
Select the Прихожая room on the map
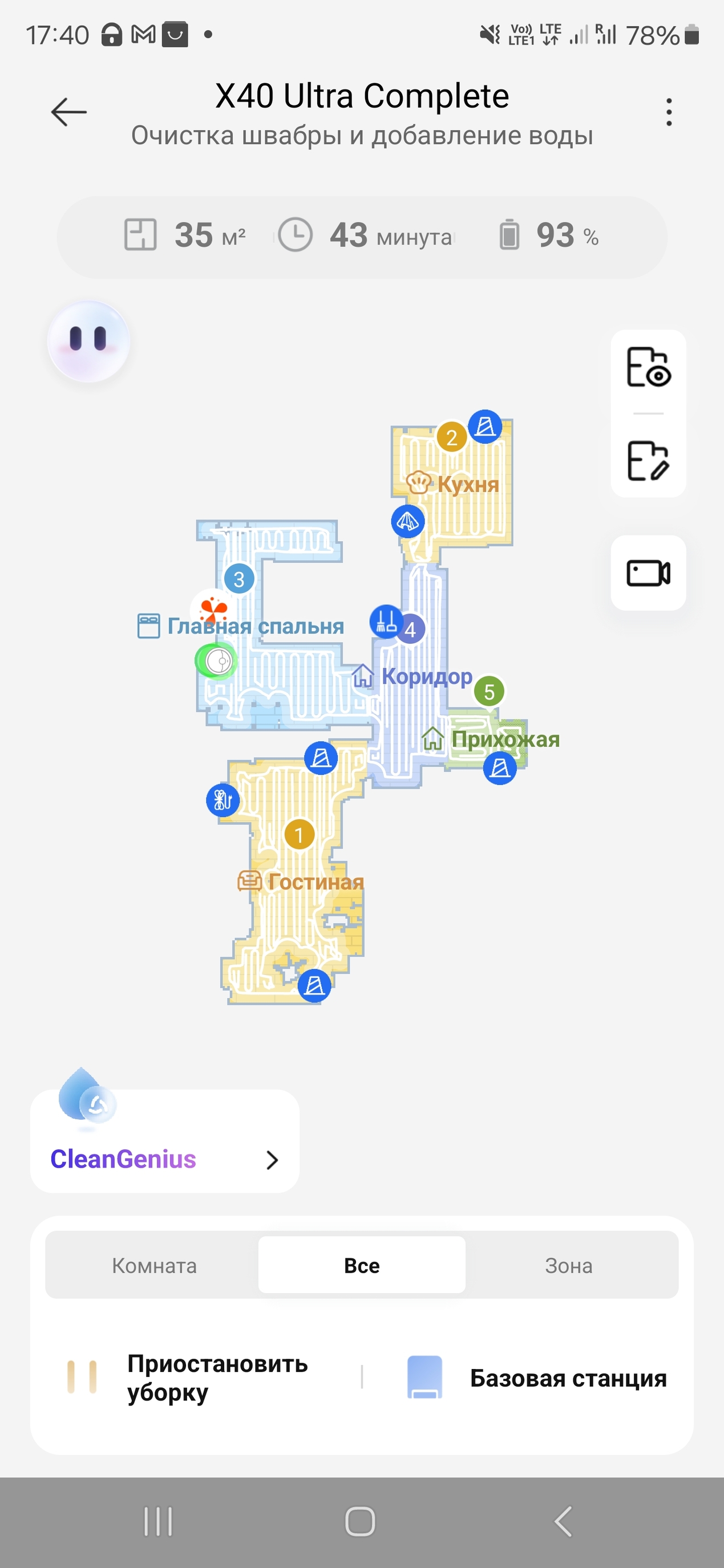click(505, 739)
